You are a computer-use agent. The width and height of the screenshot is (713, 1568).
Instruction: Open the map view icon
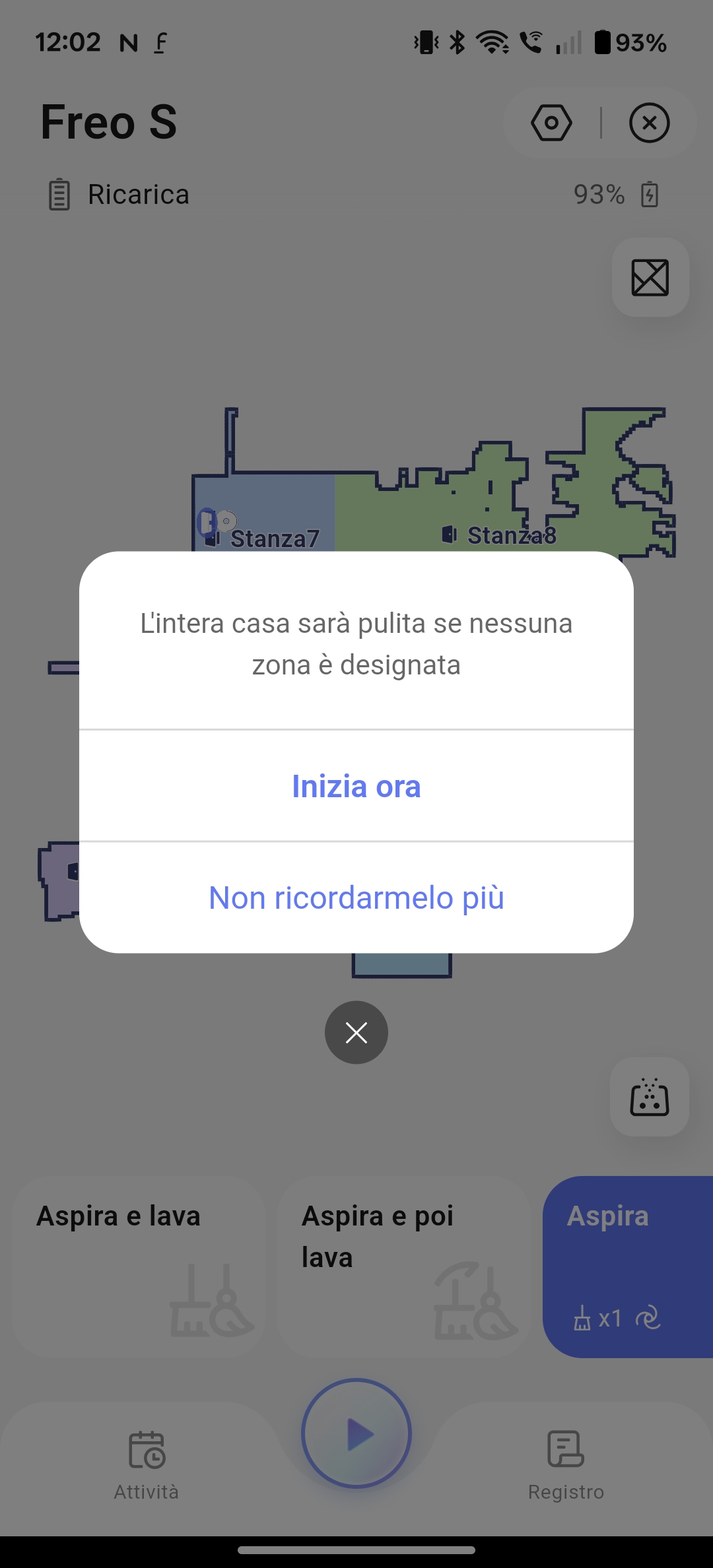pyautogui.click(x=650, y=277)
